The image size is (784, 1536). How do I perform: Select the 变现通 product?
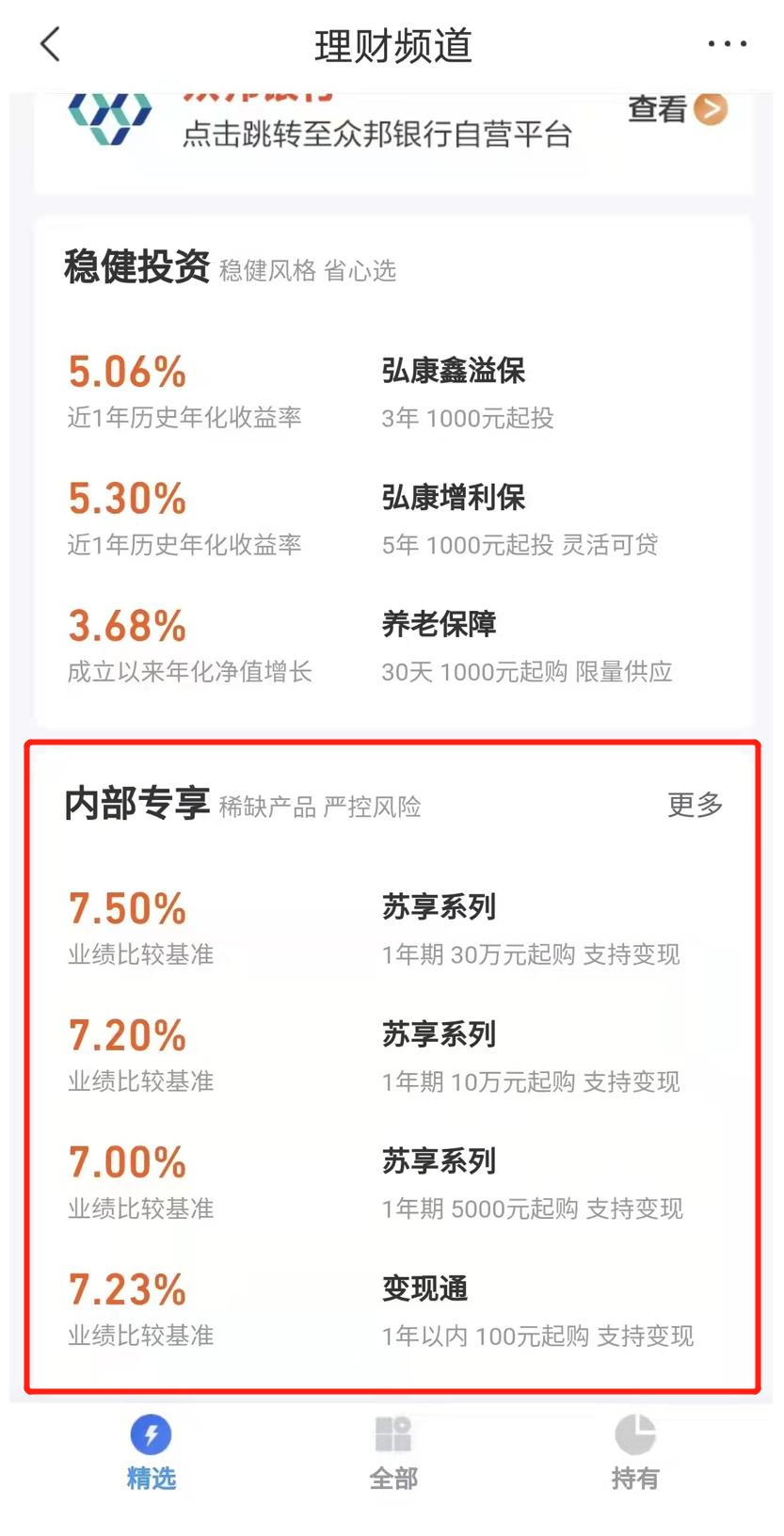[425, 1288]
